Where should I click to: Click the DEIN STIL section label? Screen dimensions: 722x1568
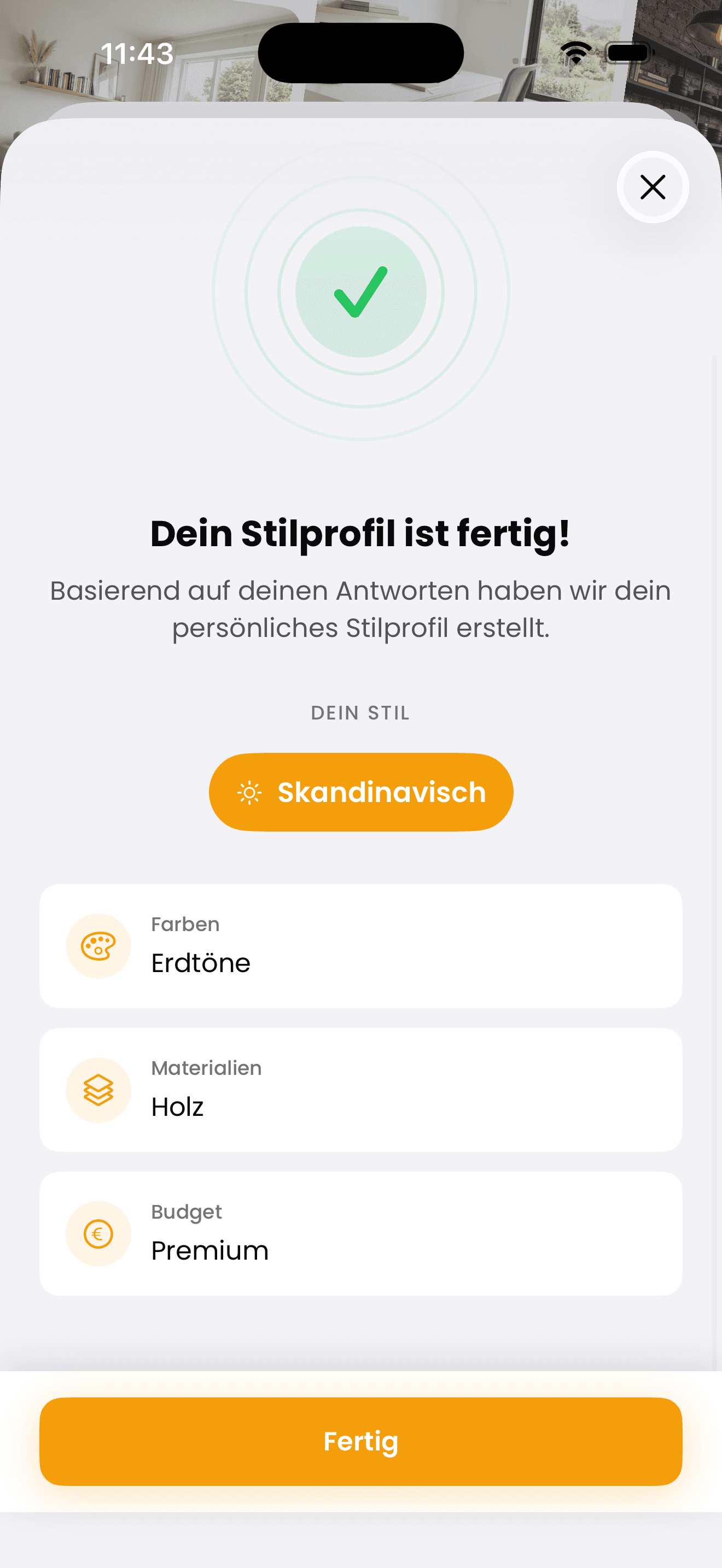(x=360, y=713)
